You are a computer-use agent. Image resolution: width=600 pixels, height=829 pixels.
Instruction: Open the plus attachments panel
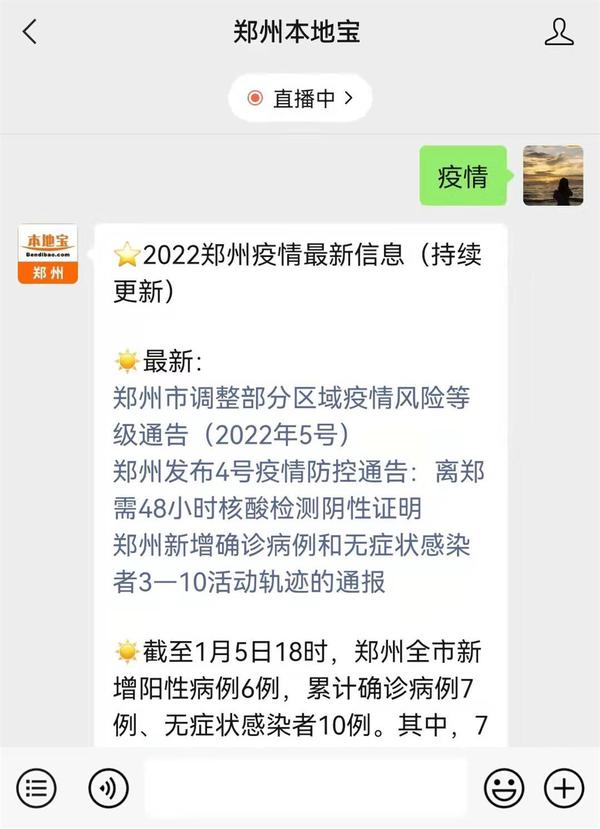click(x=565, y=788)
